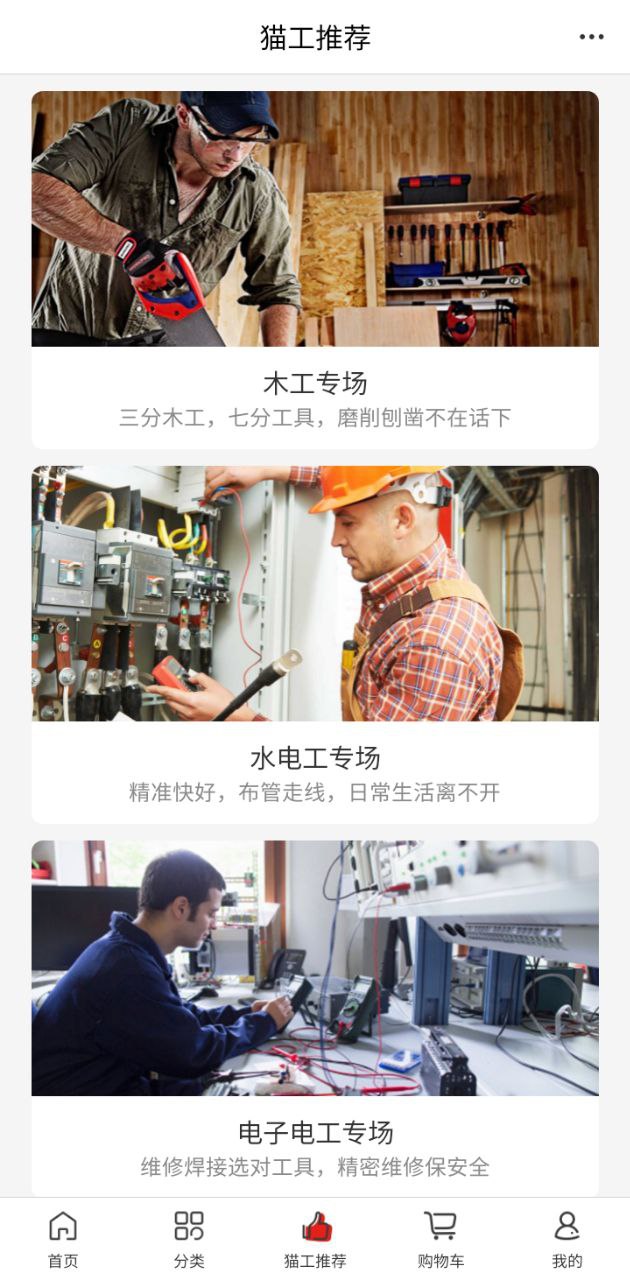The image size is (630, 1280).
Task: Open the 木工专场 card
Action: pos(315,270)
